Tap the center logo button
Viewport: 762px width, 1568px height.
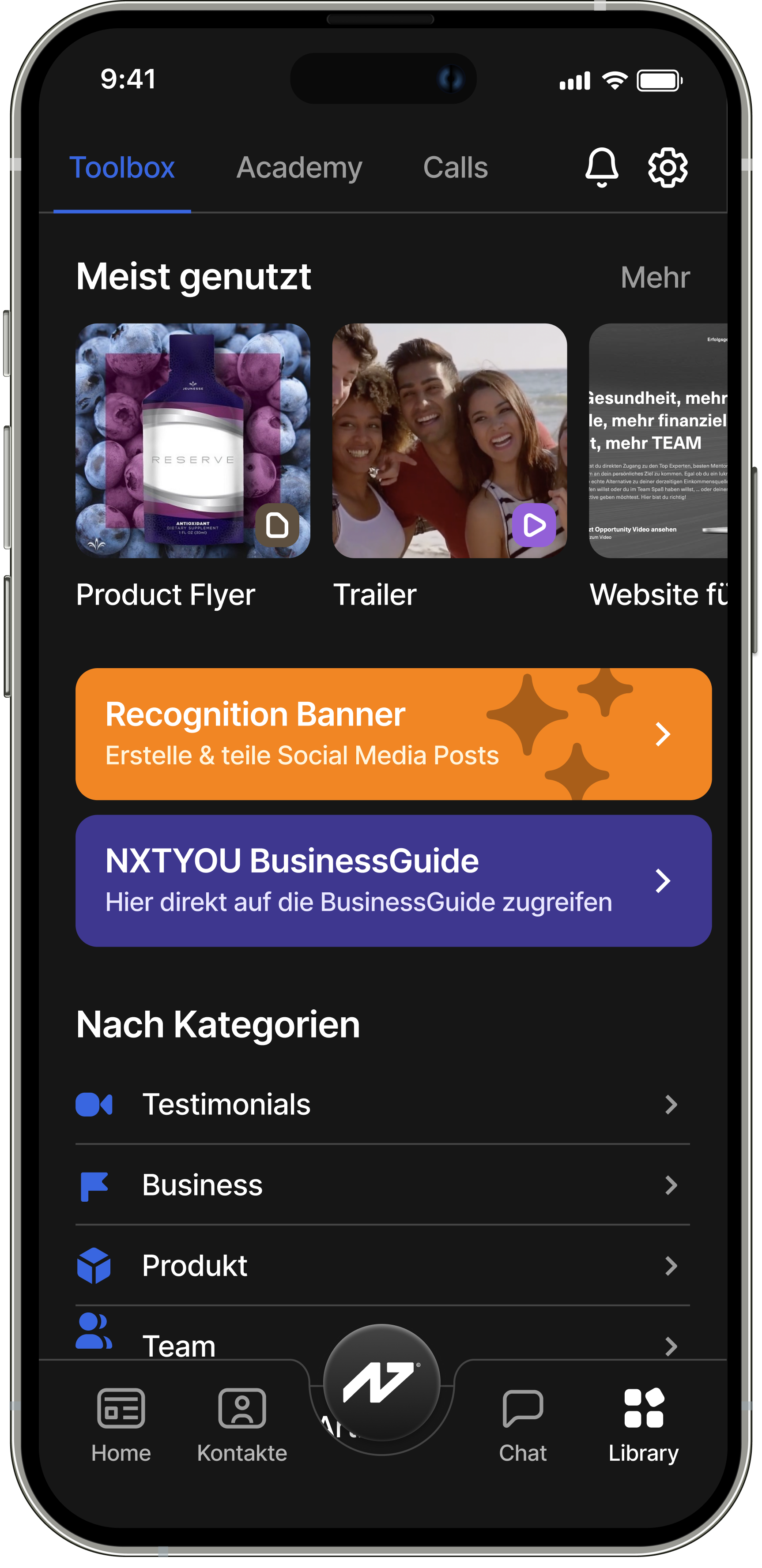pyautogui.click(x=381, y=1382)
